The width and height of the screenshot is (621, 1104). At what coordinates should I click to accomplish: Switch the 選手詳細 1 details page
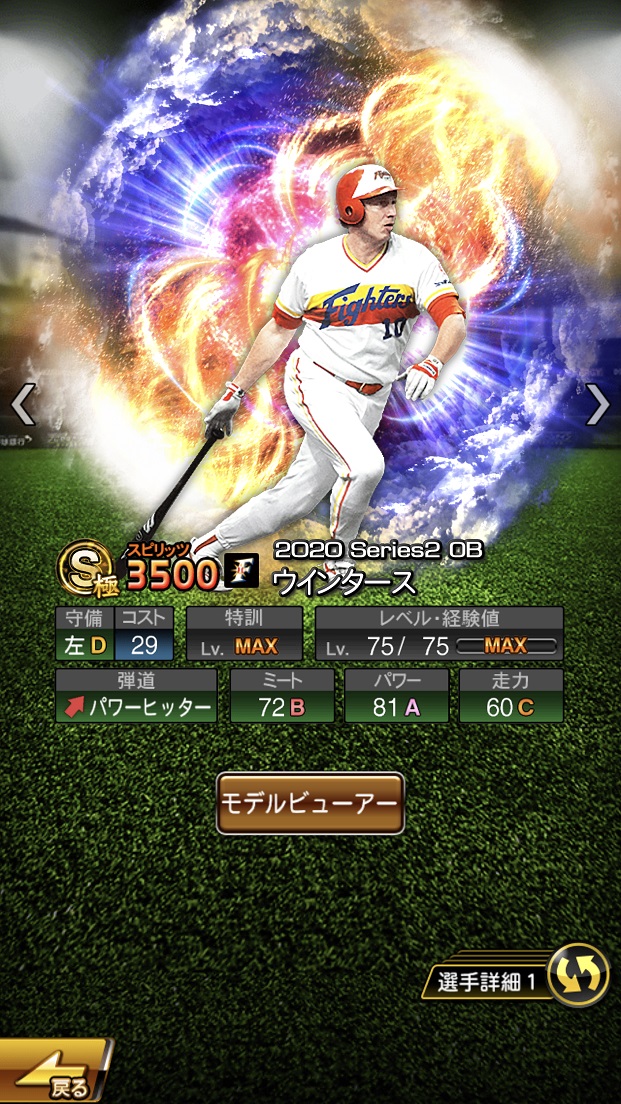(580, 975)
